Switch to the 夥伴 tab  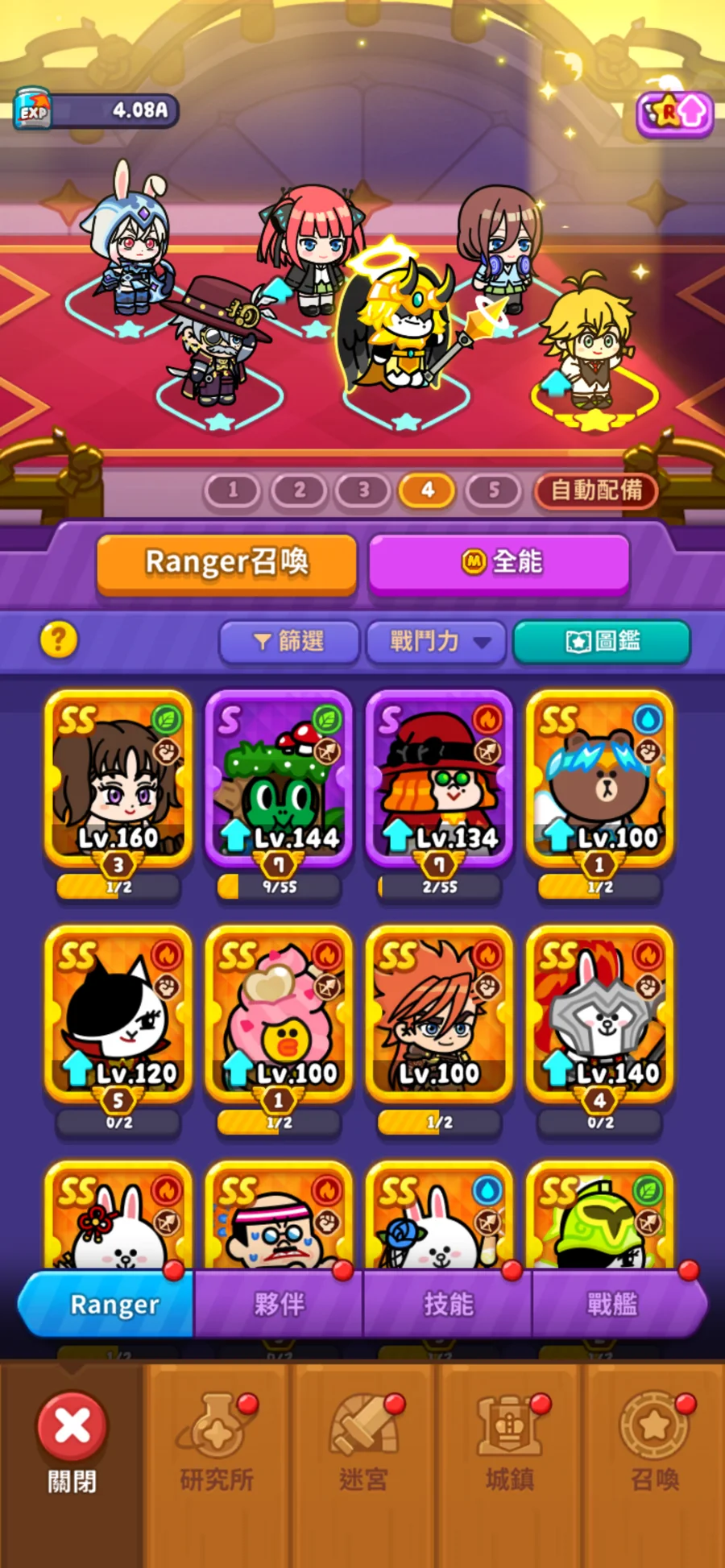click(x=279, y=1304)
